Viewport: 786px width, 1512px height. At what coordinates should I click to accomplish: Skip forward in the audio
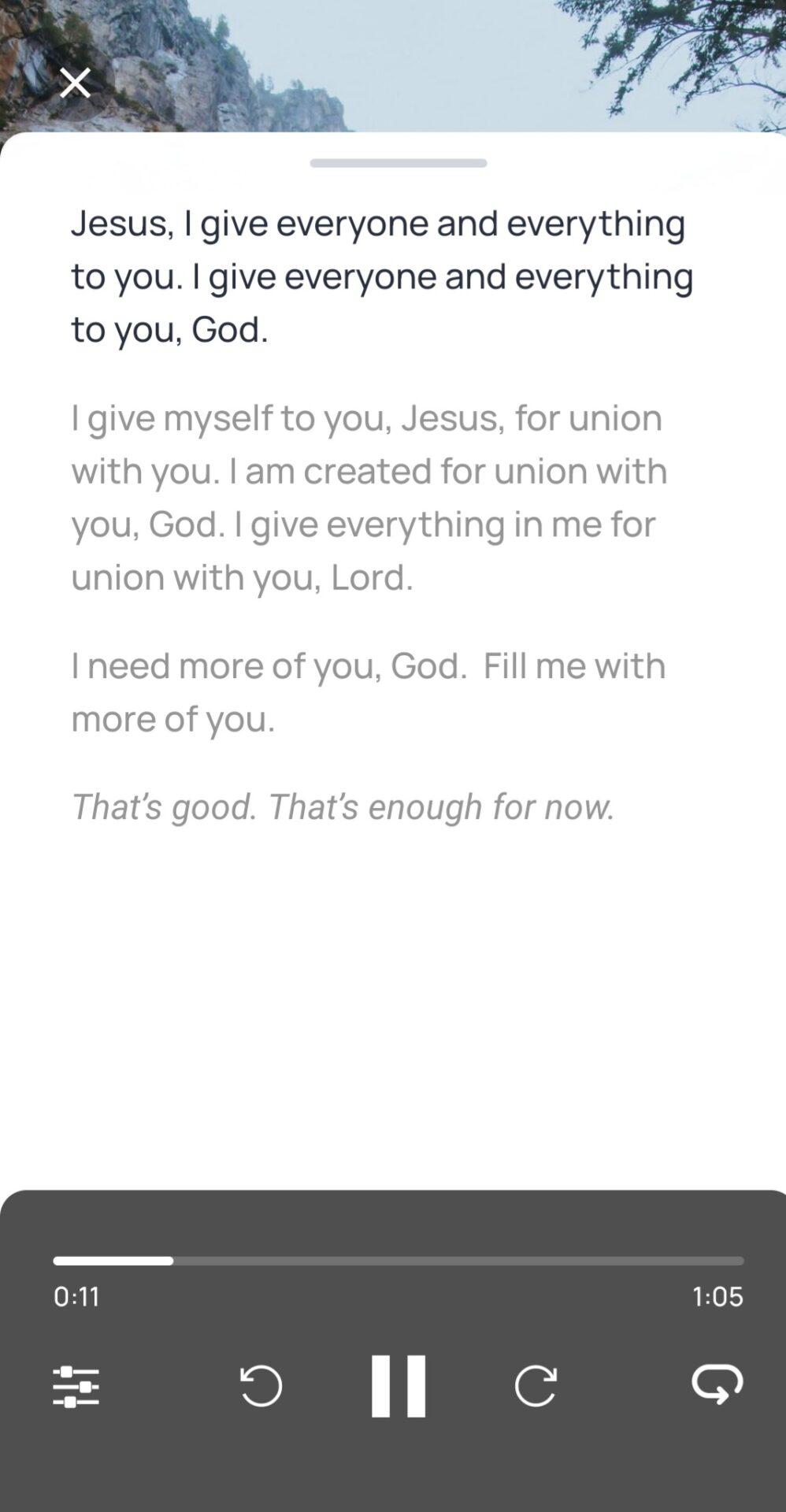(536, 1386)
